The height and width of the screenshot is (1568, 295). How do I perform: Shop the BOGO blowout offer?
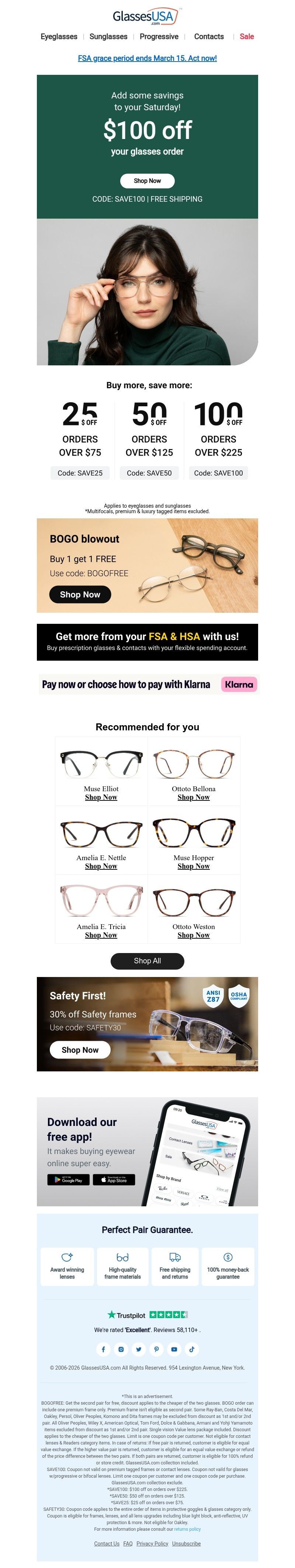[80, 595]
